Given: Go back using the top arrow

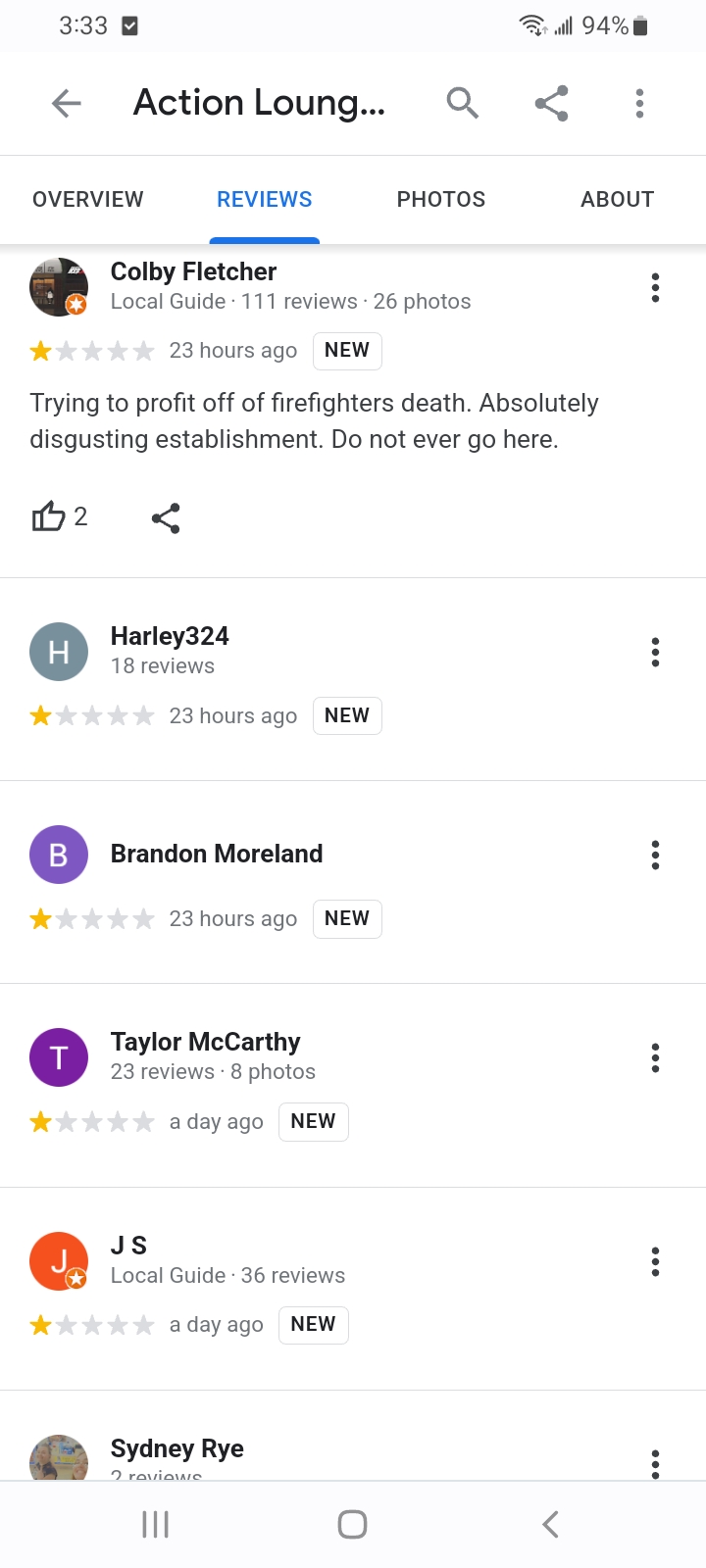Looking at the screenshot, I should click(x=66, y=103).
